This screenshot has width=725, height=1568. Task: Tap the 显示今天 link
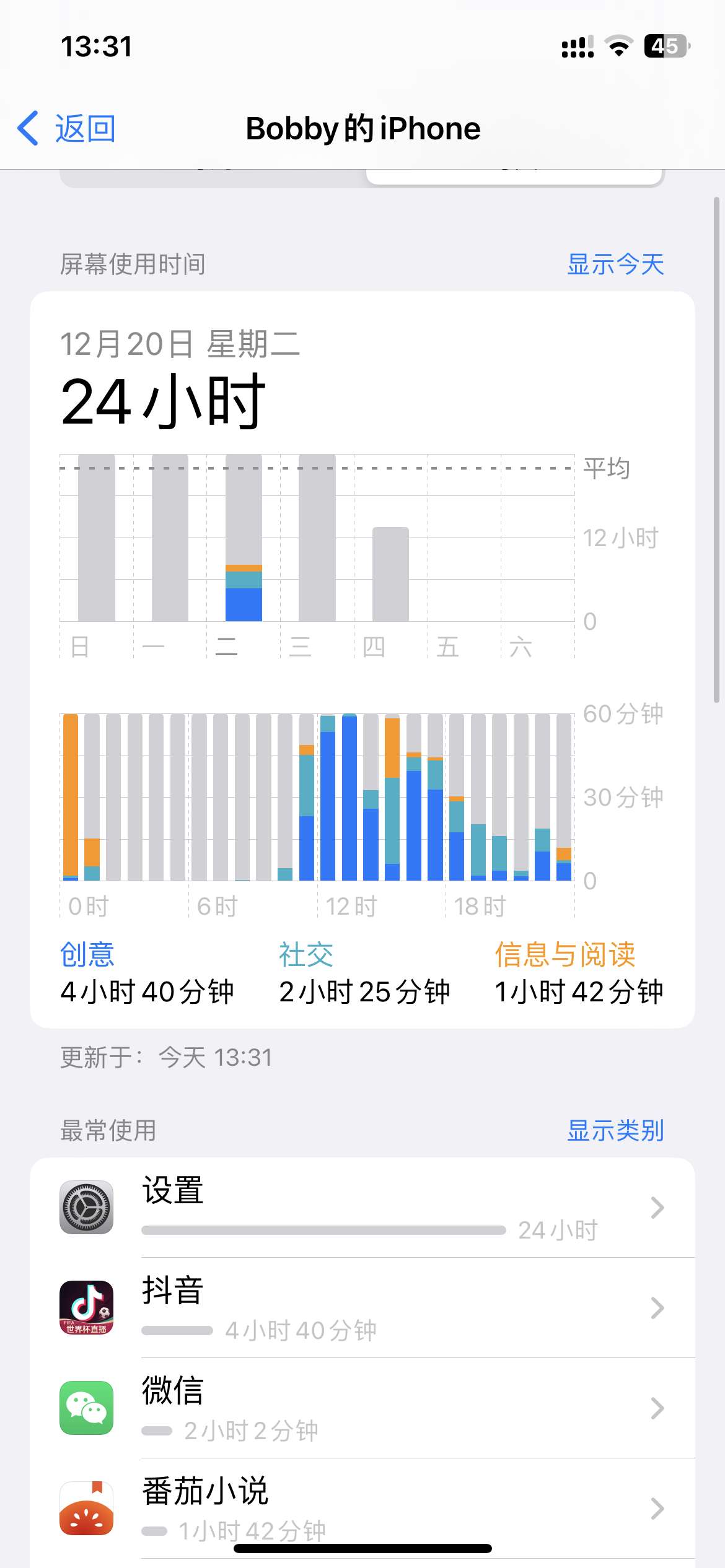click(615, 264)
